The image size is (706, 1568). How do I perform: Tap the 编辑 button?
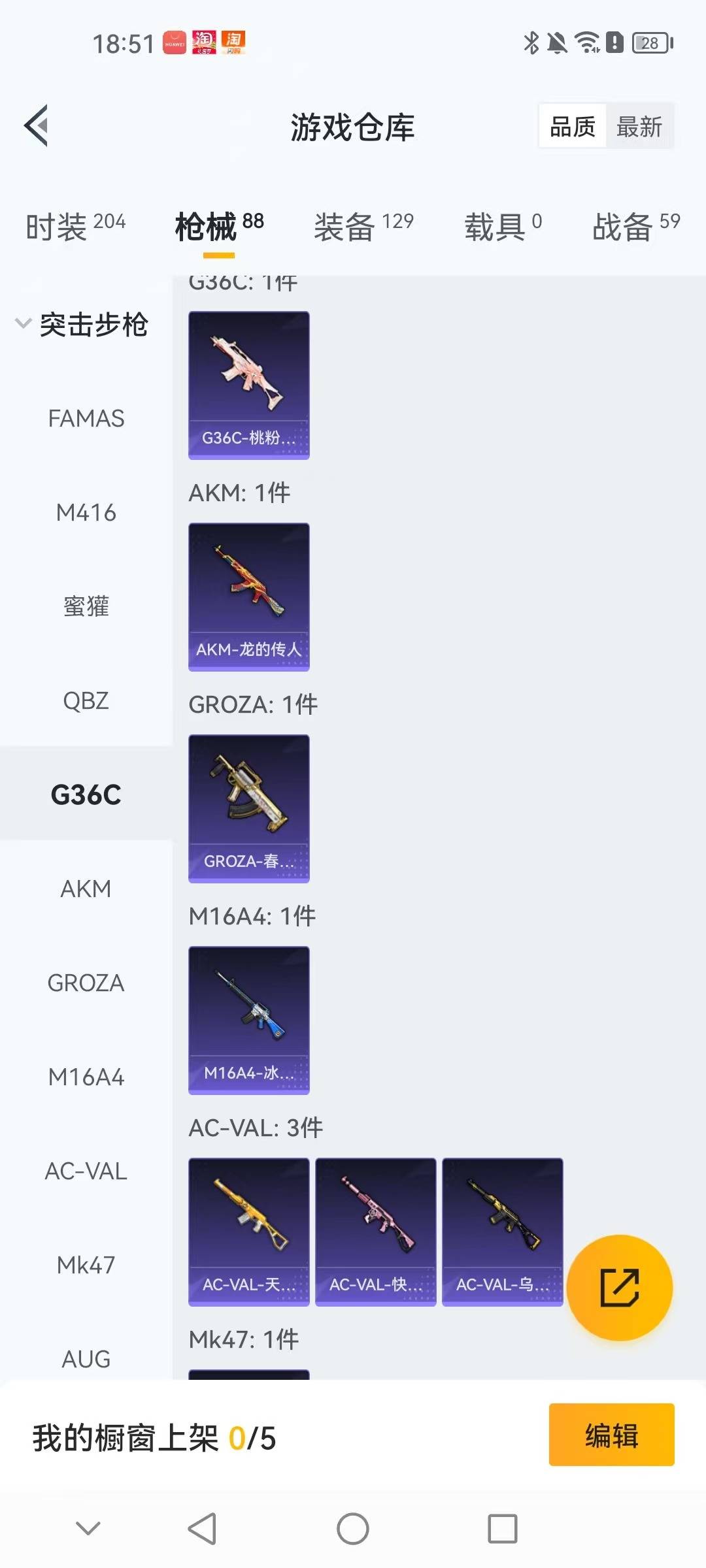click(x=612, y=1437)
